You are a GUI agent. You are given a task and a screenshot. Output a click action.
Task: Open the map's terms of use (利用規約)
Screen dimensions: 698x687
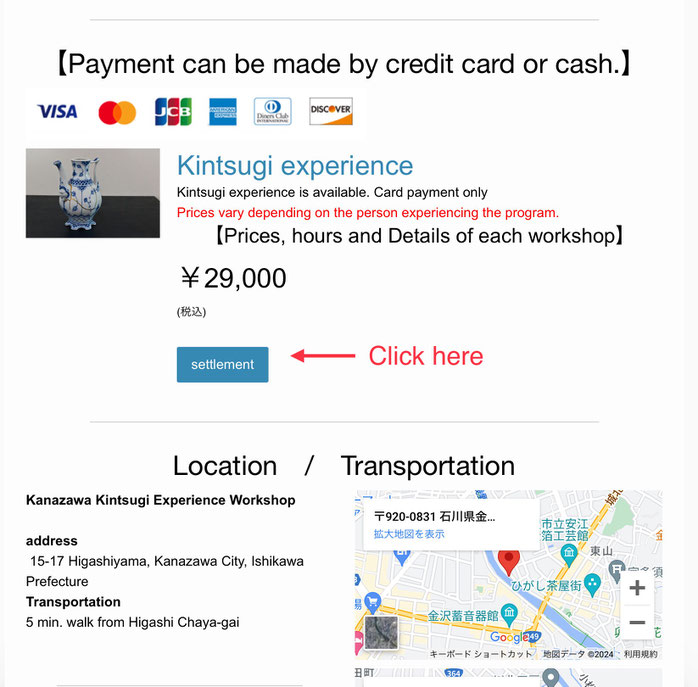click(640, 654)
